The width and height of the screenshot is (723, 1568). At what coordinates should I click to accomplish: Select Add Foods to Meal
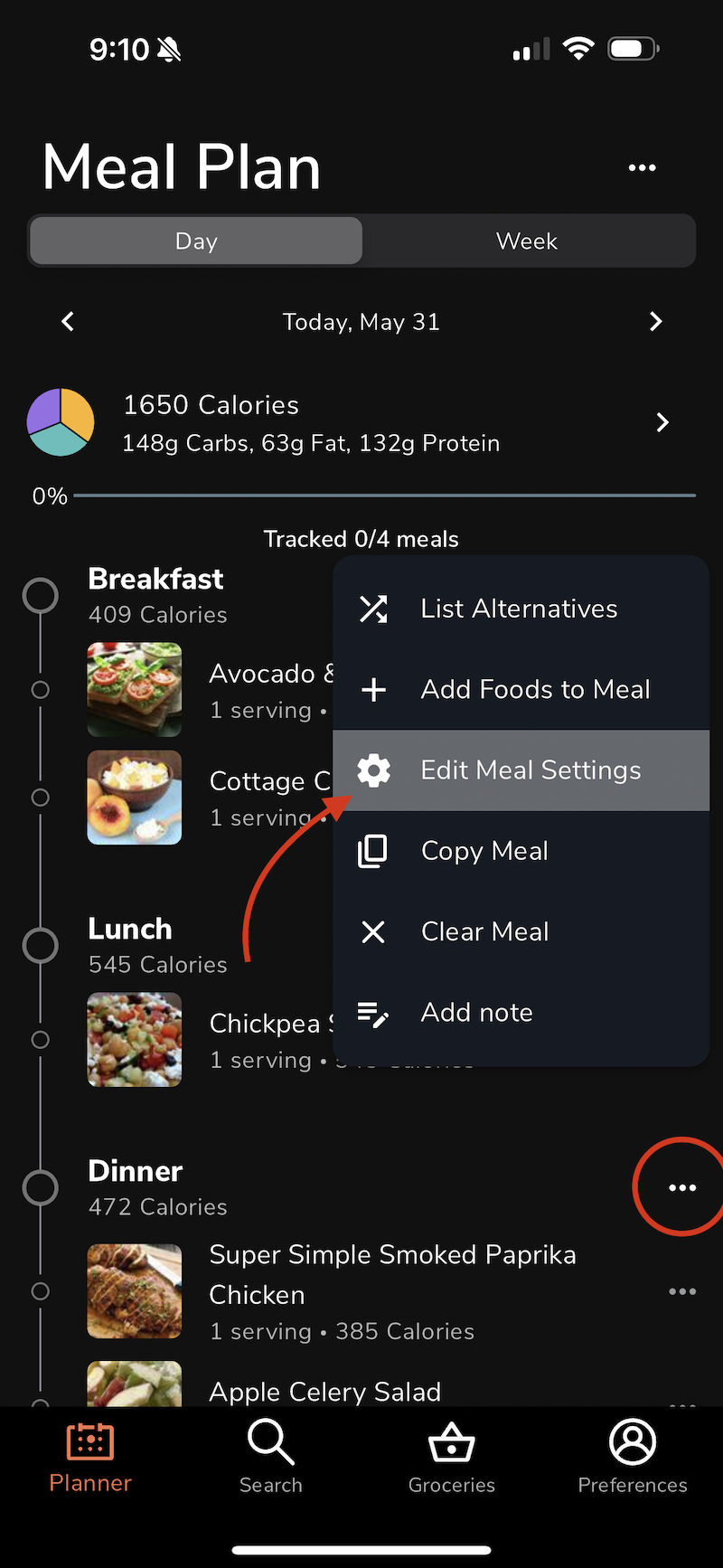520,689
